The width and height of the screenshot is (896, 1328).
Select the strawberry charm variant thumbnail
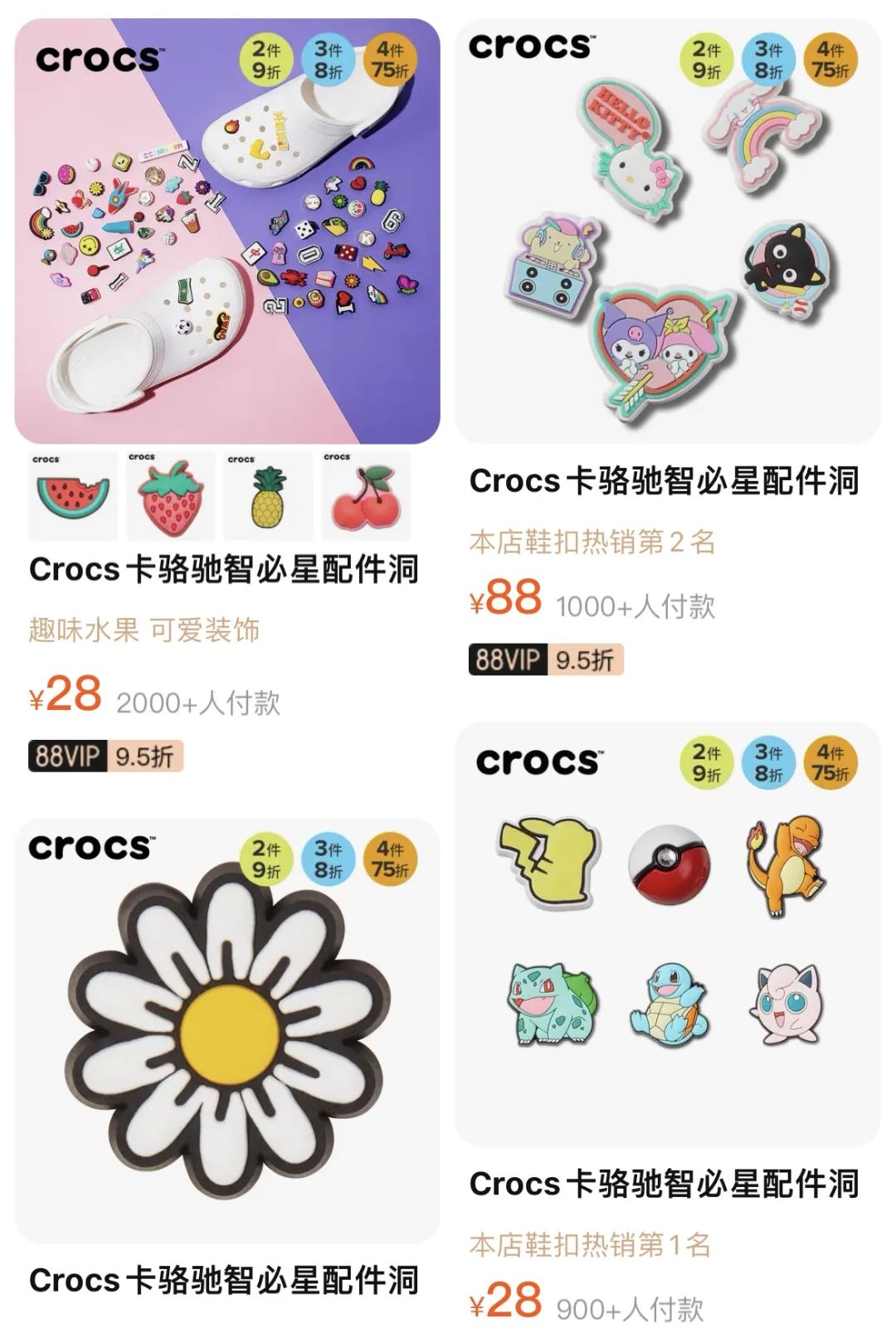pyautogui.click(x=171, y=495)
